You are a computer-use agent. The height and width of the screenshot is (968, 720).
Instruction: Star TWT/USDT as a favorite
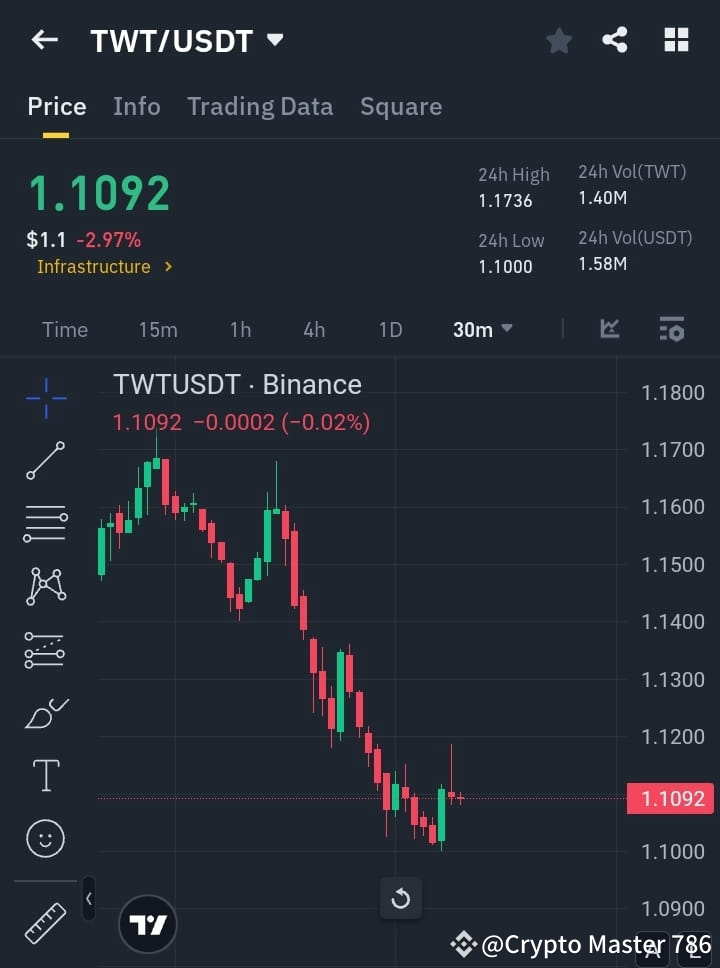pyautogui.click(x=558, y=40)
